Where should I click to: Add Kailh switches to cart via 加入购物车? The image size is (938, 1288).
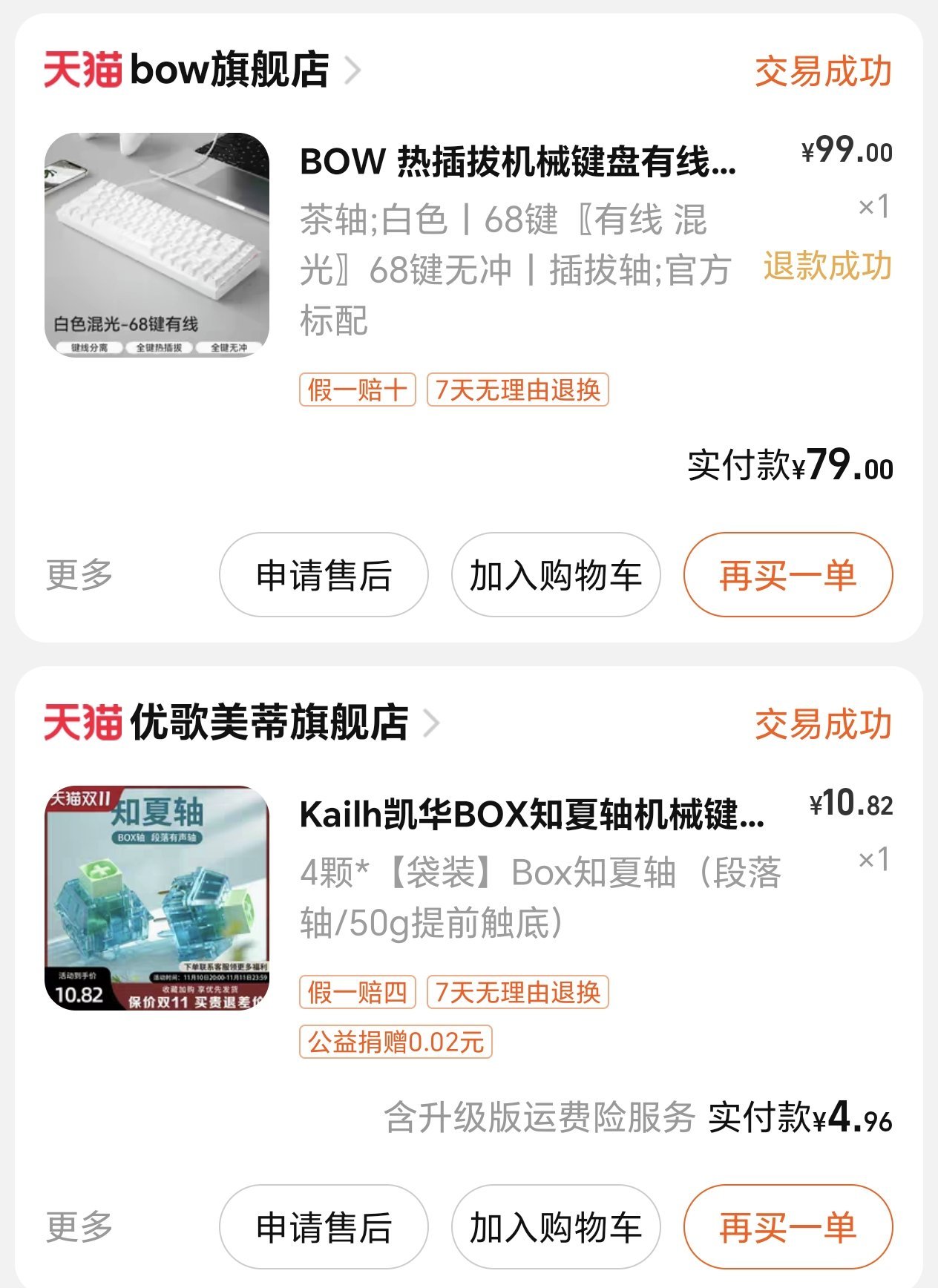point(556,1227)
